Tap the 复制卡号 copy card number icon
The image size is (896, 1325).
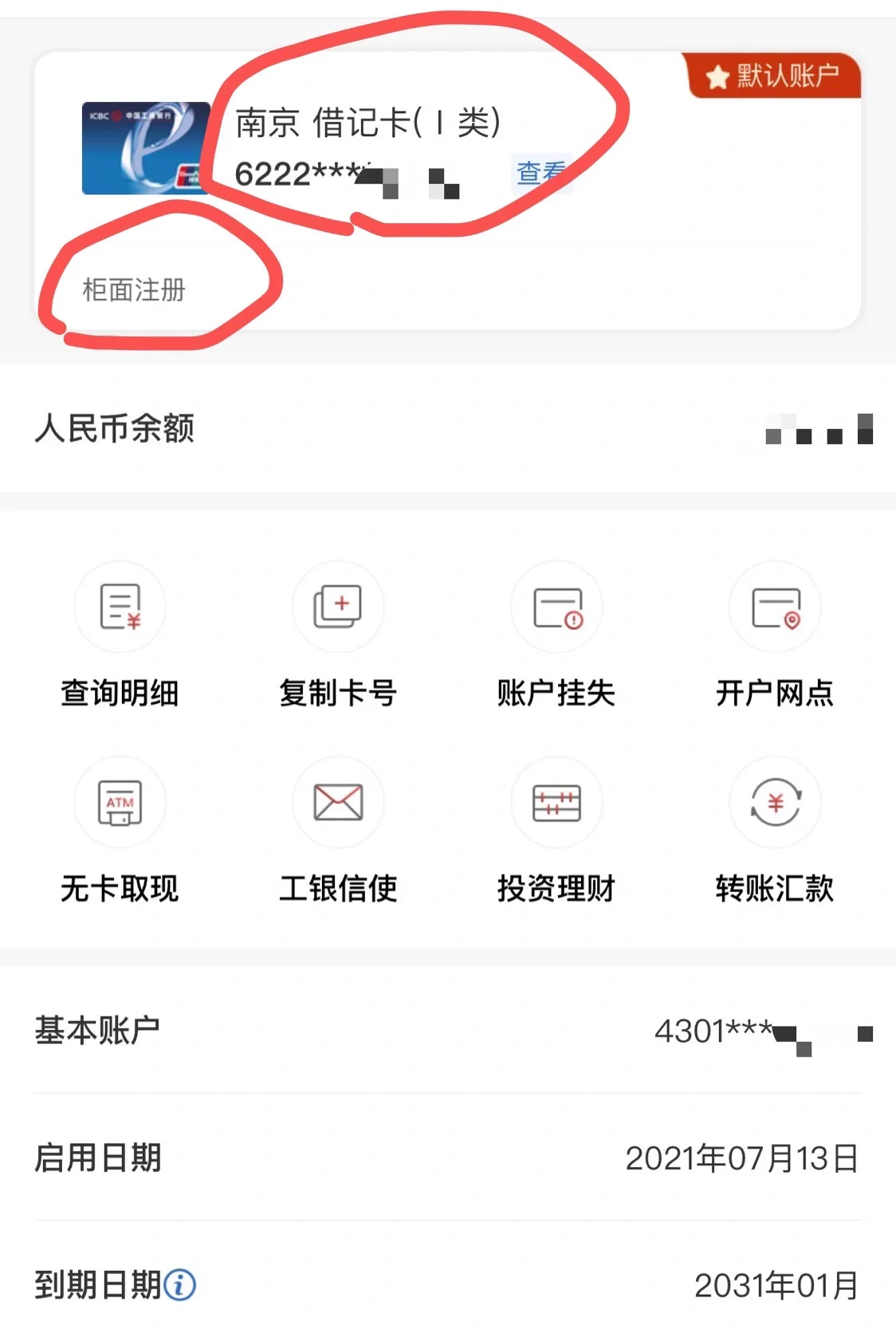point(338,607)
